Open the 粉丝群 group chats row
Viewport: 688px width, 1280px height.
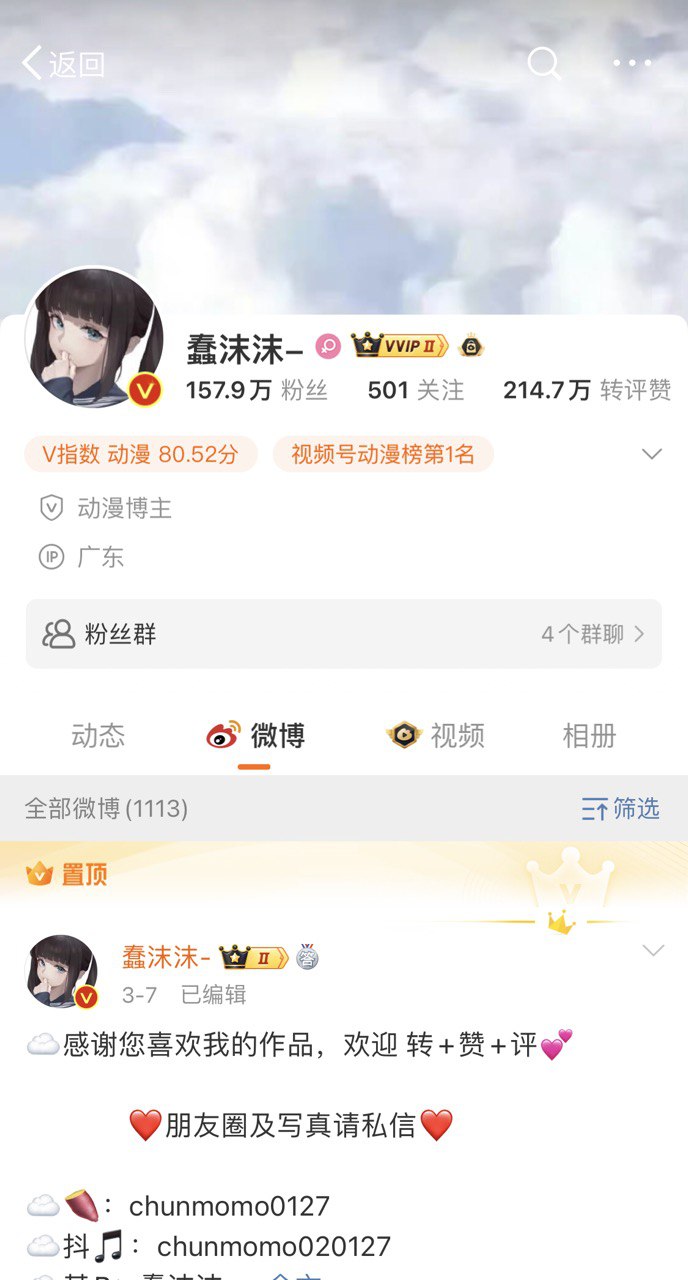pyautogui.click(x=344, y=634)
